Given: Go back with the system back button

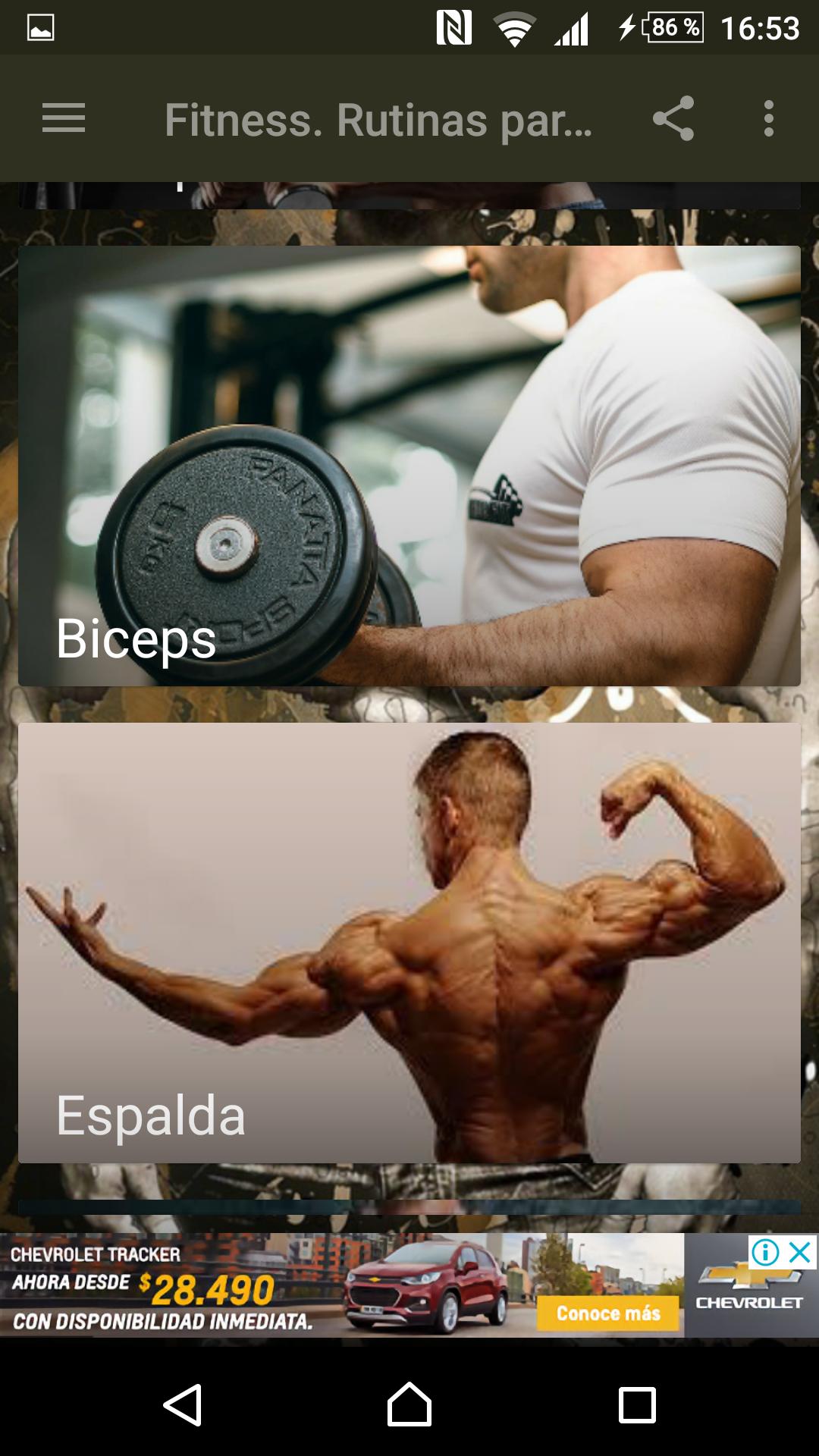Looking at the screenshot, I should (x=182, y=1405).
